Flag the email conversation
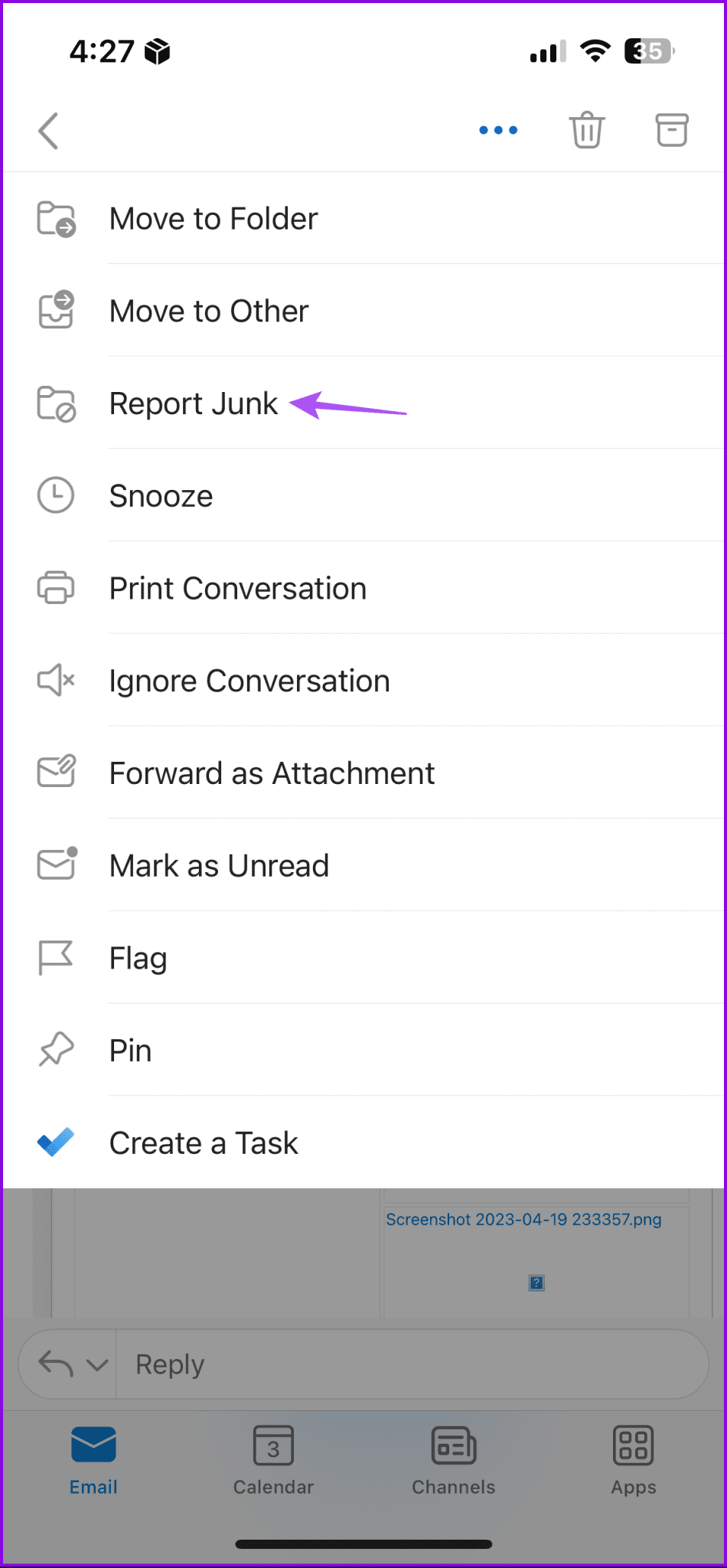The image size is (727, 1568). [138, 957]
